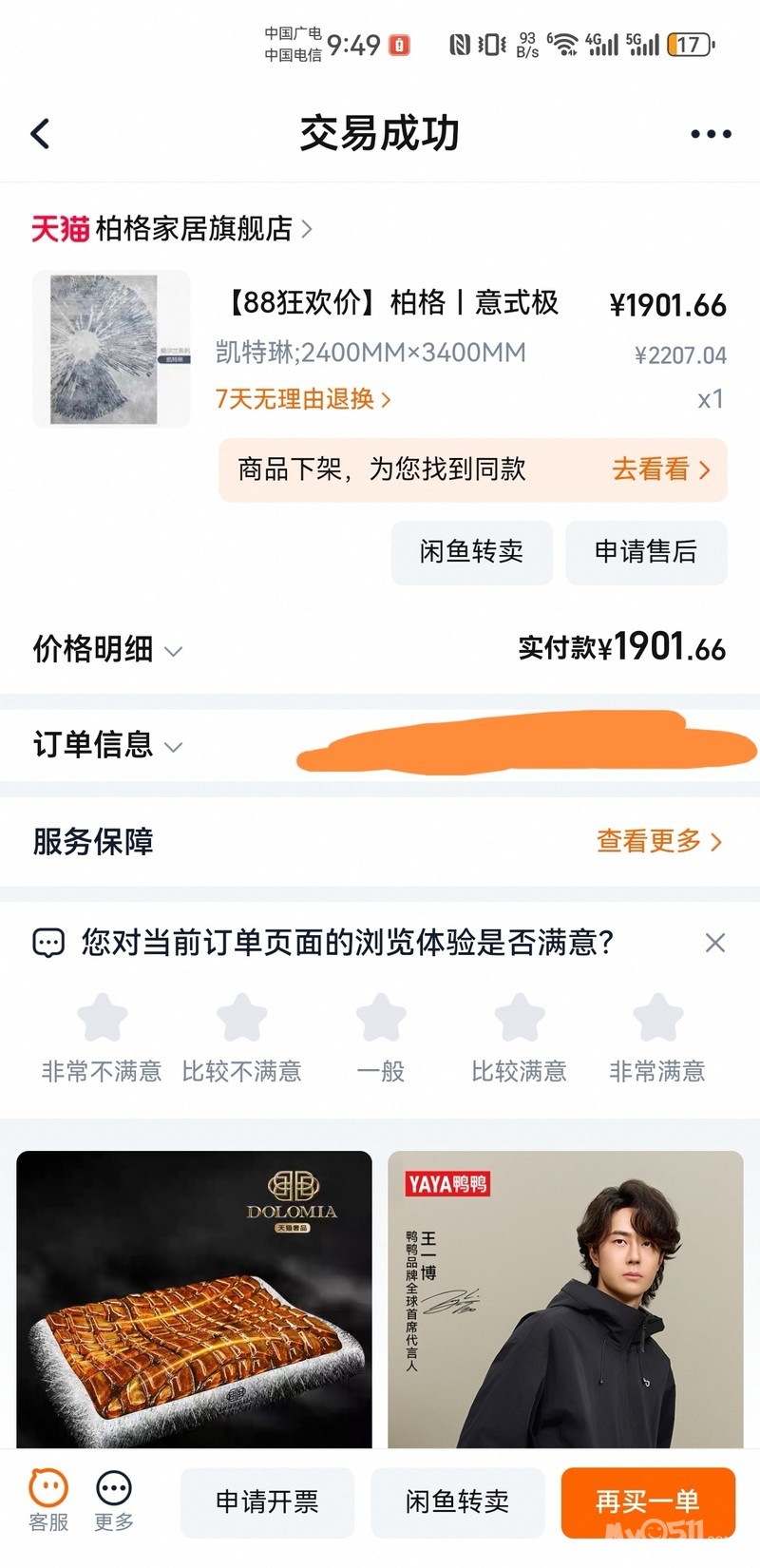The height and width of the screenshot is (1568, 760).
Task: Tap 再买一单 to reorder
Action: tap(648, 1502)
